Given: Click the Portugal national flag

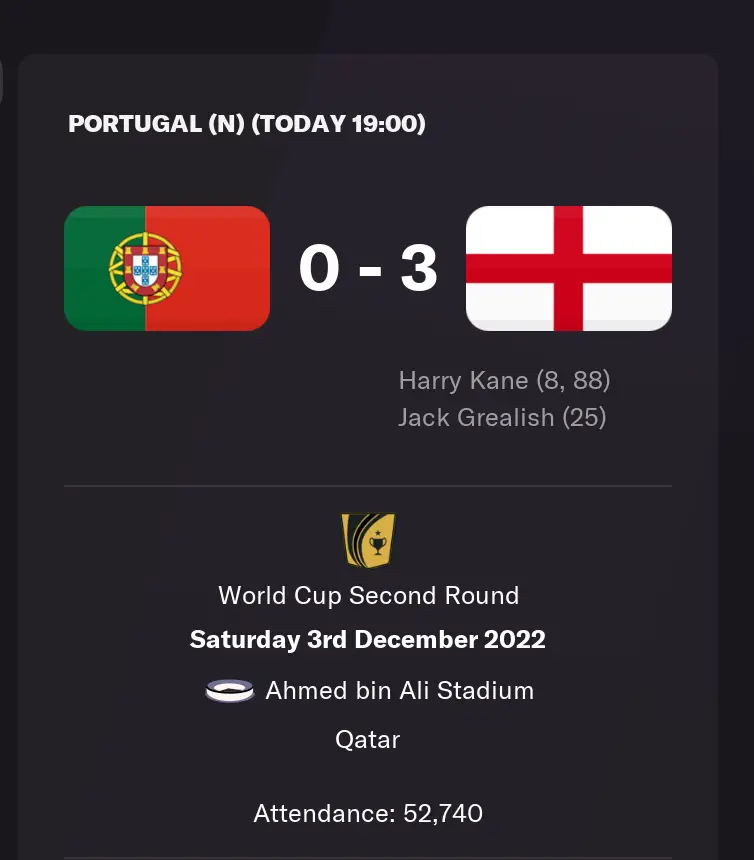Looking at the screenshot, I should 166,268.
